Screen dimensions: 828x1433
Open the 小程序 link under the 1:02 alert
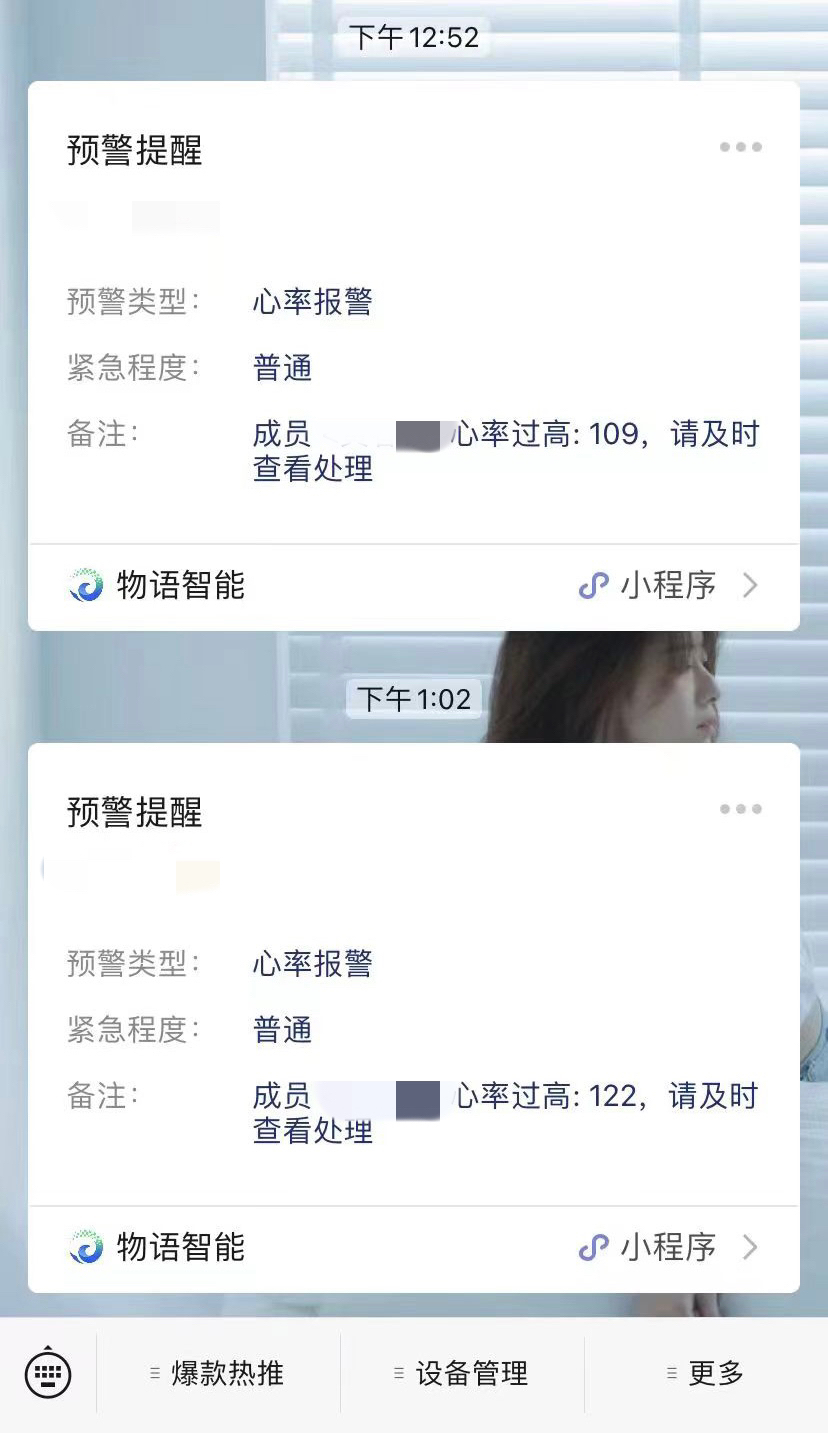click(x=667, y=1248)
